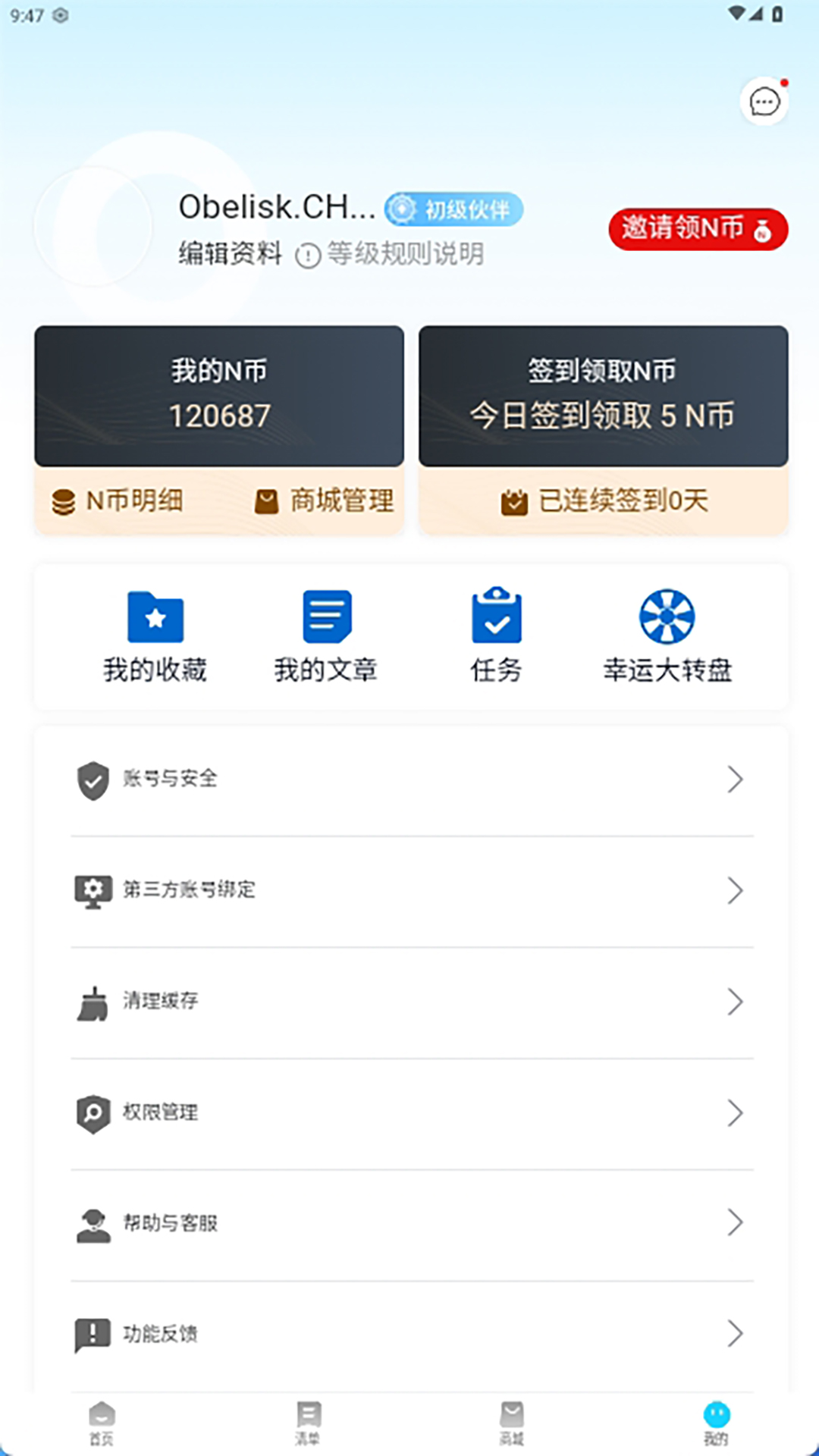The image size is (819, 1456).
Task: Spin the 幸运大转盘 wheel icon
Action: pos(667,617)
